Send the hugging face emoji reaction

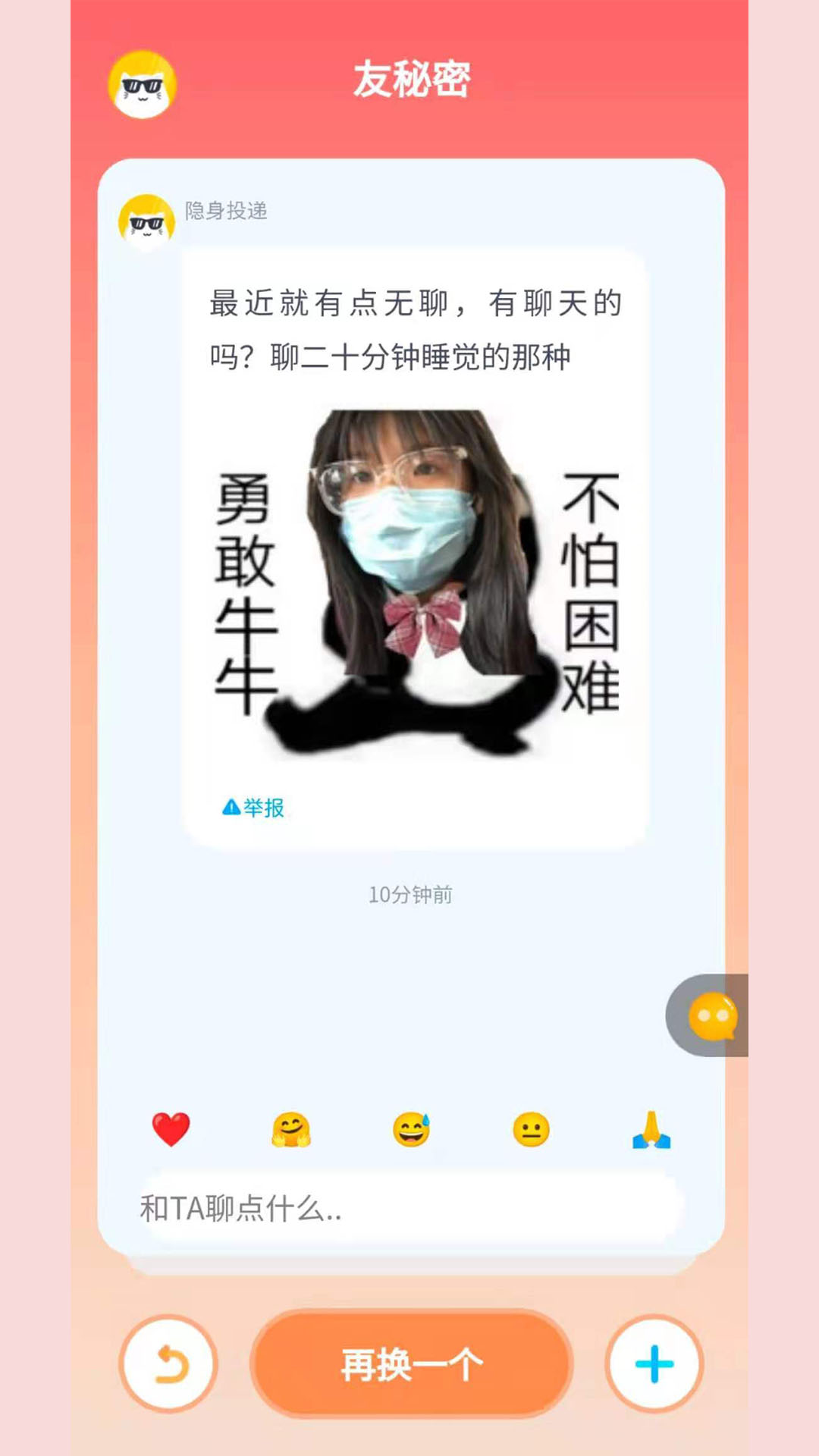coord(291,1130)
